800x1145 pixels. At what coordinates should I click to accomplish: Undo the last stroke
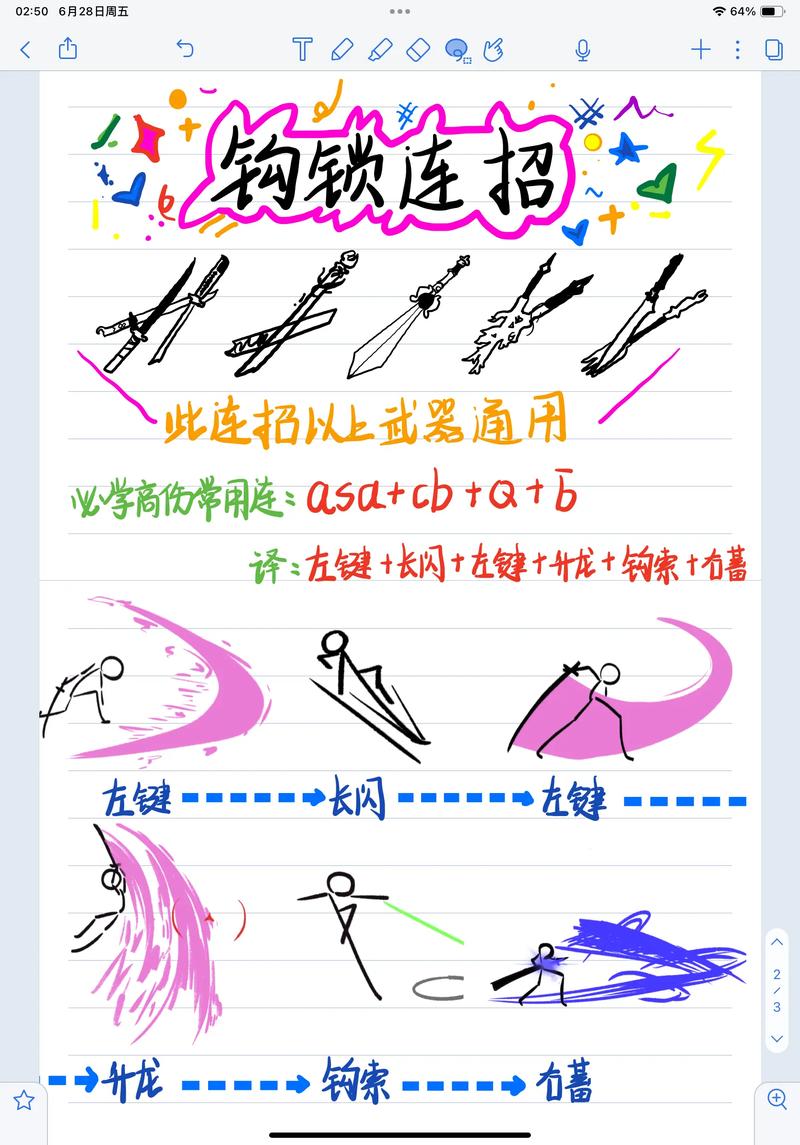click(184, 48)
